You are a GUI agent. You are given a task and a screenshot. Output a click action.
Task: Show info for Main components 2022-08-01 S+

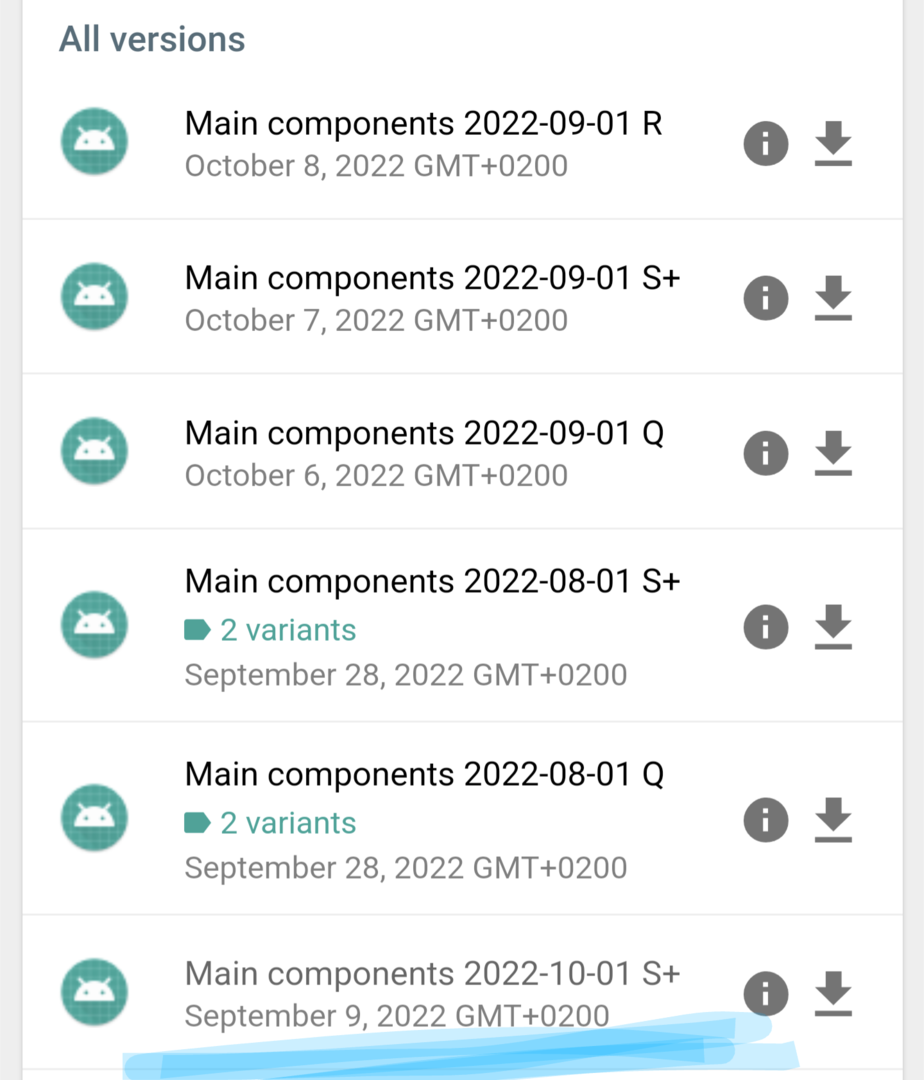(766, 627)
